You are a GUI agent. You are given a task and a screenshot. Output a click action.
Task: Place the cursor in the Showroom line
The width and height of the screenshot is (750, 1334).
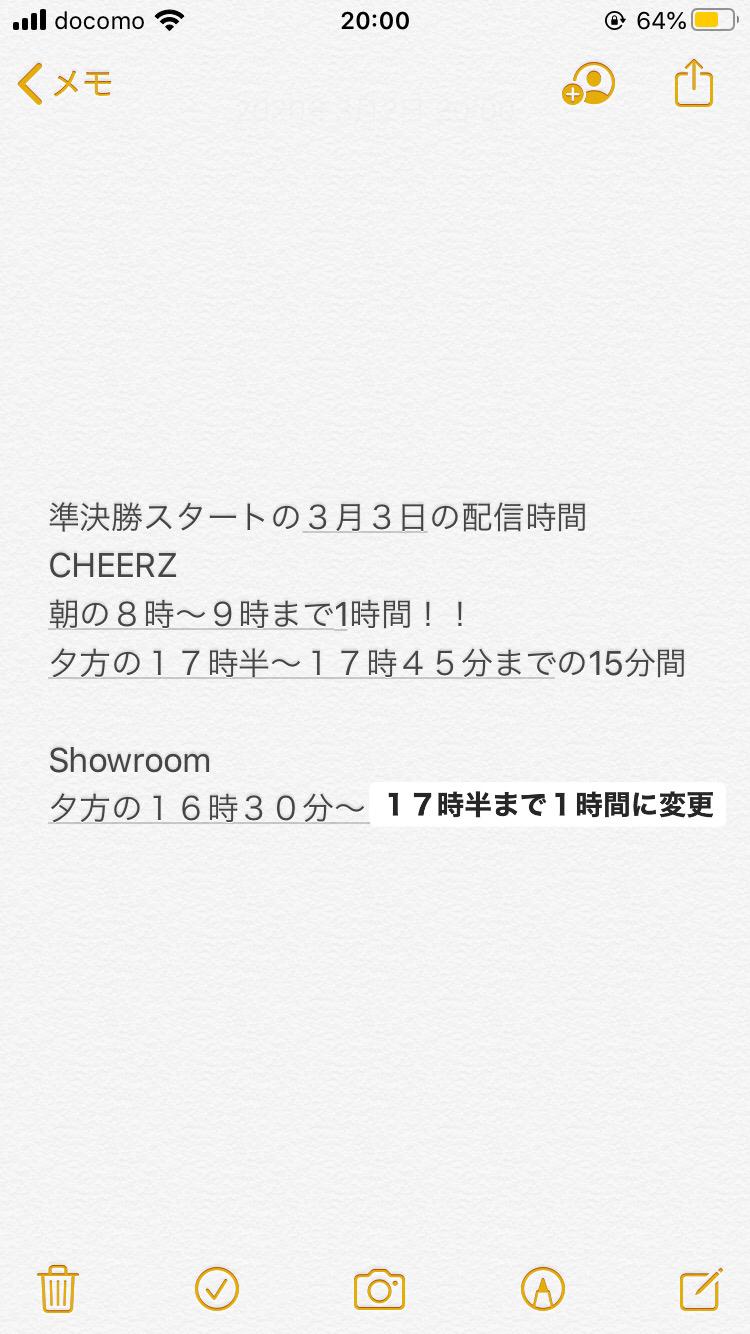click(130, 761)
